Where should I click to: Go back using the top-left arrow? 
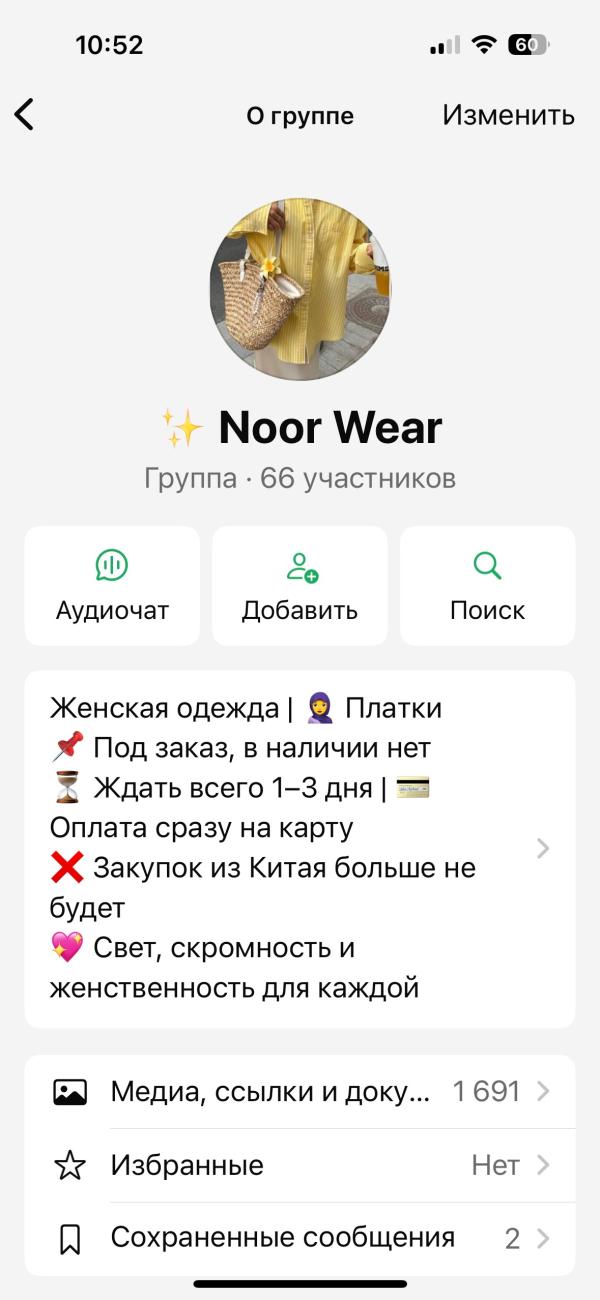pyautogui.click(x=25, y=115)
